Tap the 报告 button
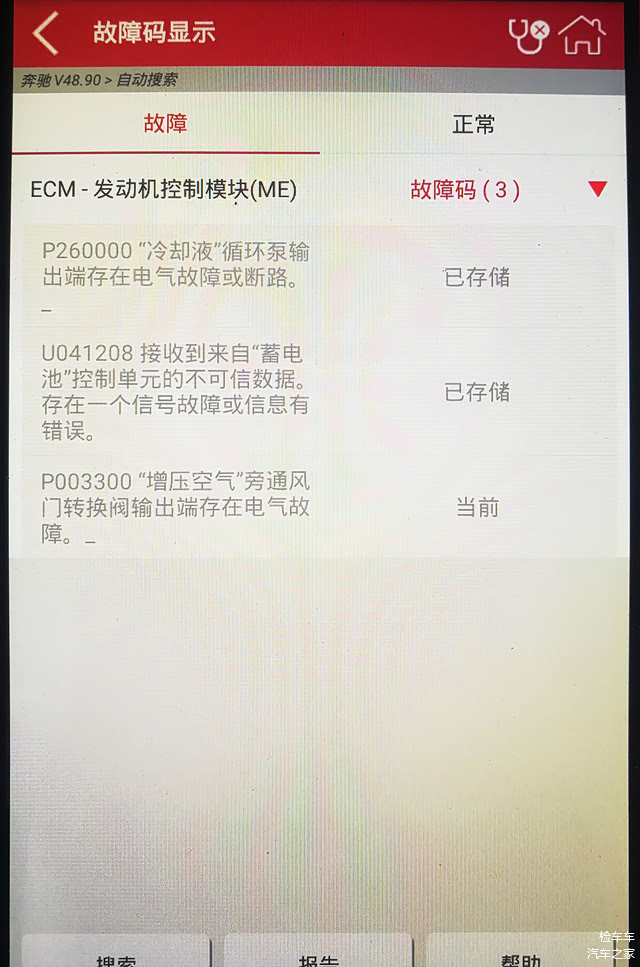The height and width of the screenshot is (967, 640). coord(318,955)
